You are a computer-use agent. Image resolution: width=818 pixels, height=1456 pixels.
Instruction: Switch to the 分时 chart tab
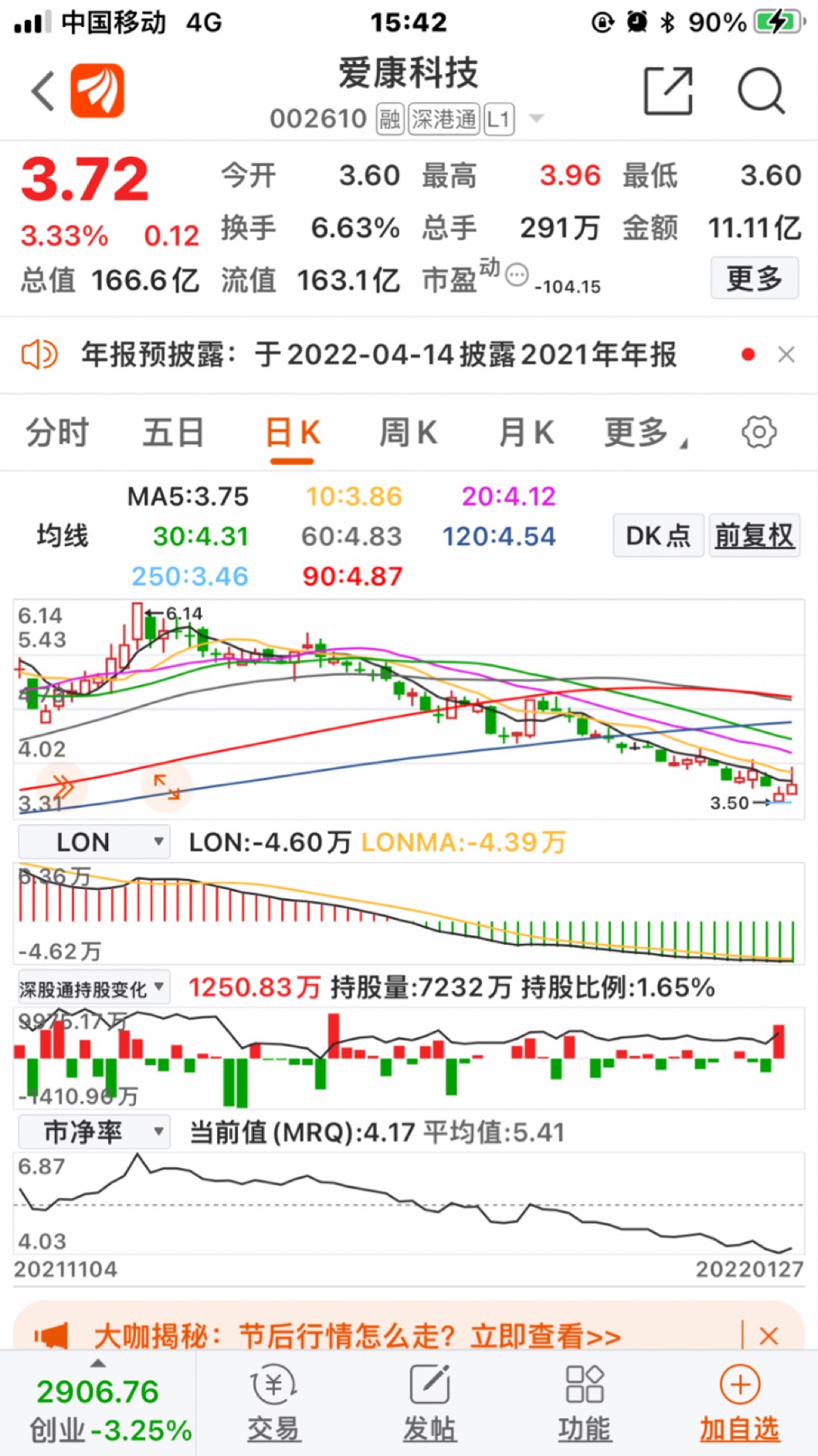[57, 433]
